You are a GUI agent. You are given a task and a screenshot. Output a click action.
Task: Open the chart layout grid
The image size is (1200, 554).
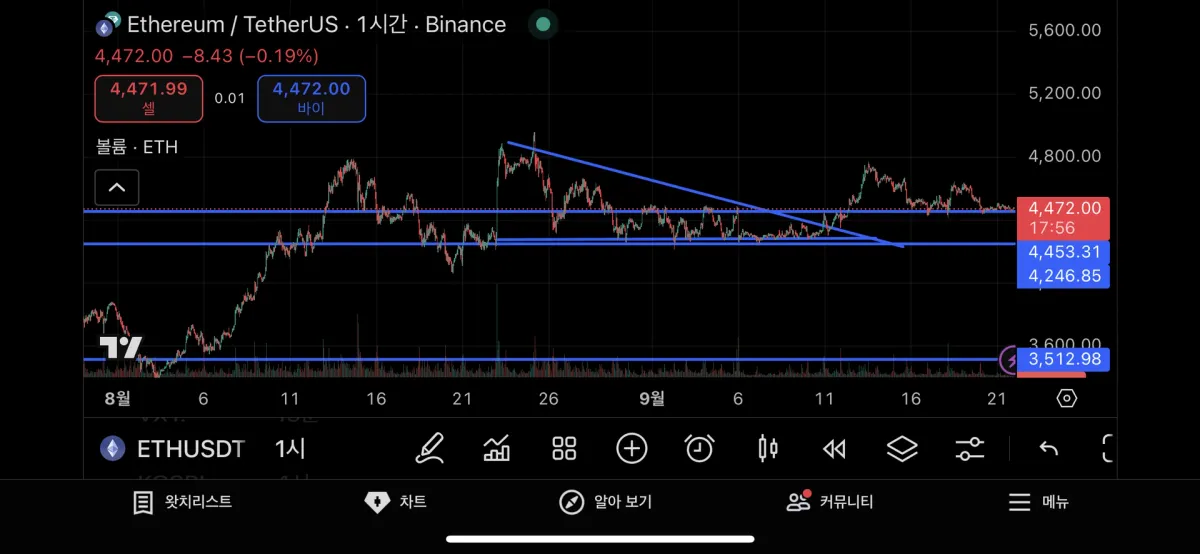[564, 449]
